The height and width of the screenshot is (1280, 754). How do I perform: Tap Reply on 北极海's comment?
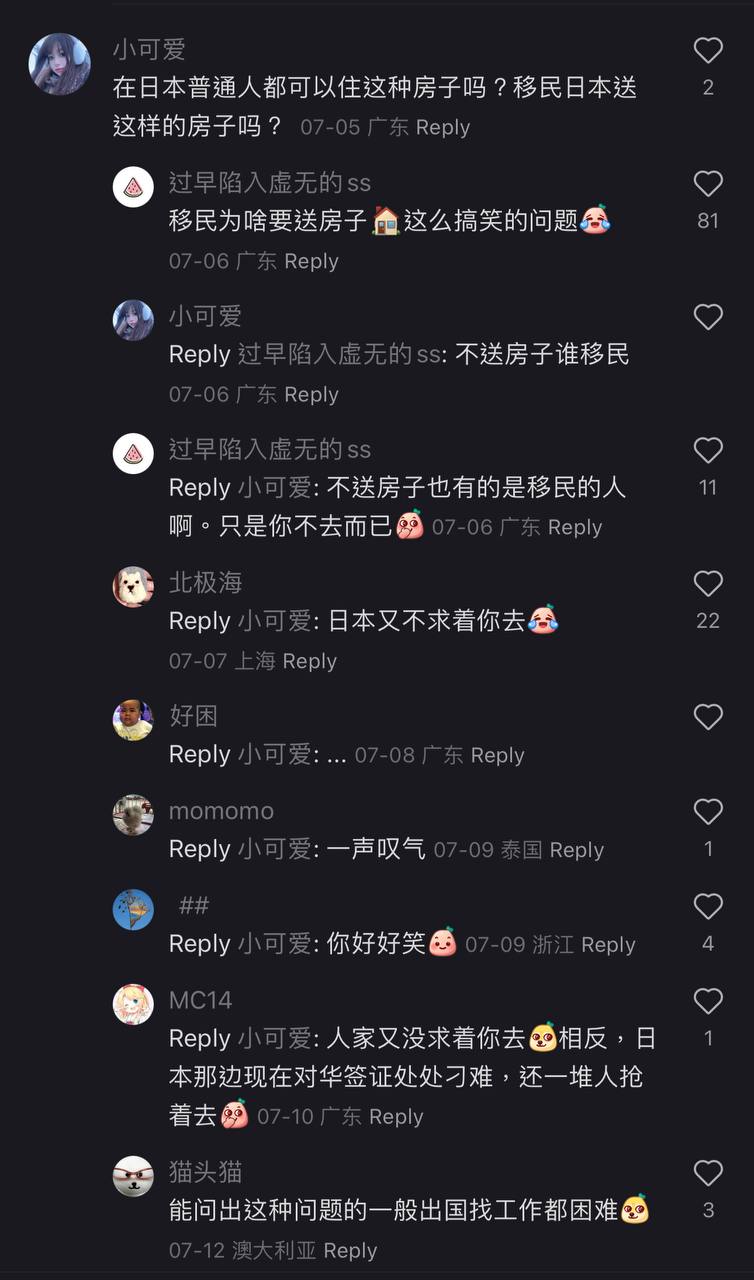pos(309,661)
